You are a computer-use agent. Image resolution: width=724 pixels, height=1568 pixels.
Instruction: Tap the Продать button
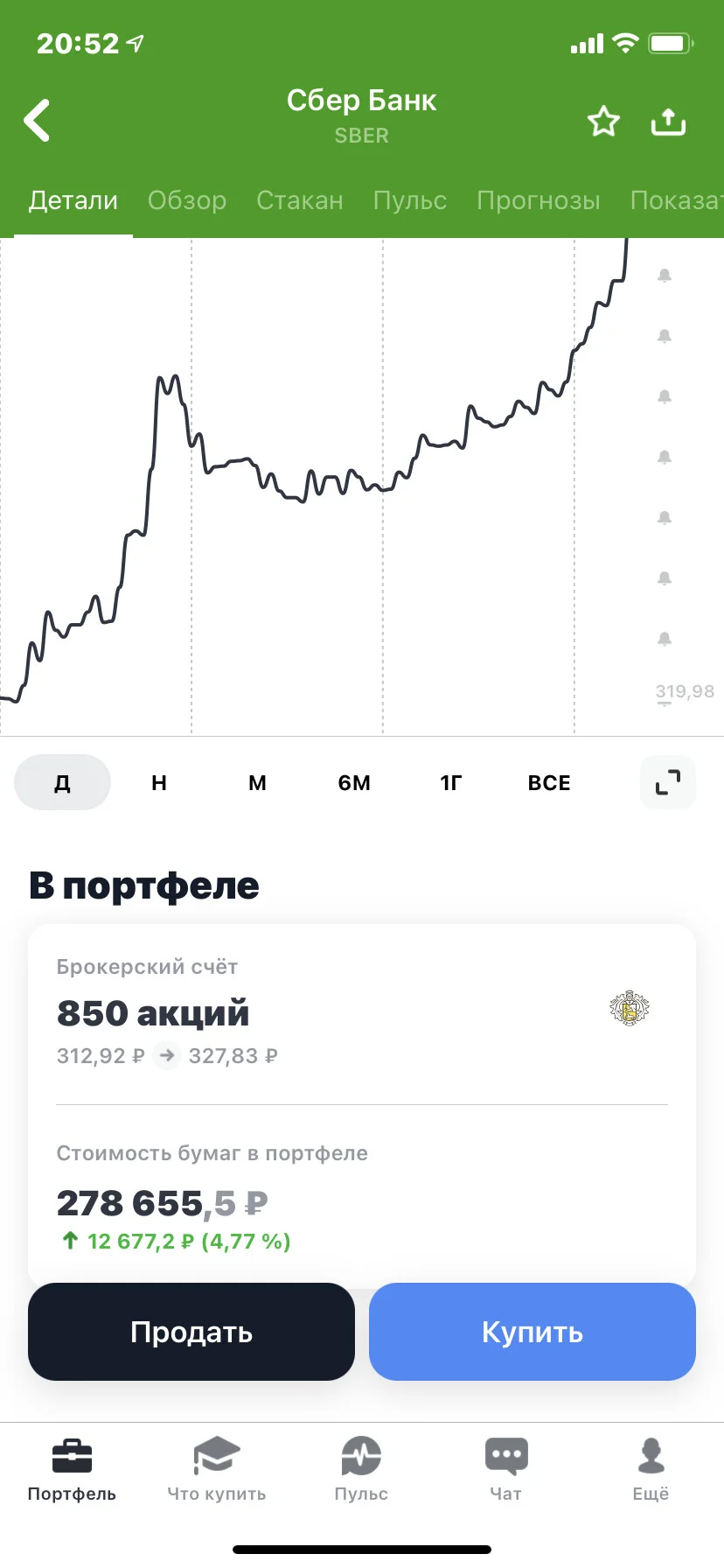tap(191, 1332)
